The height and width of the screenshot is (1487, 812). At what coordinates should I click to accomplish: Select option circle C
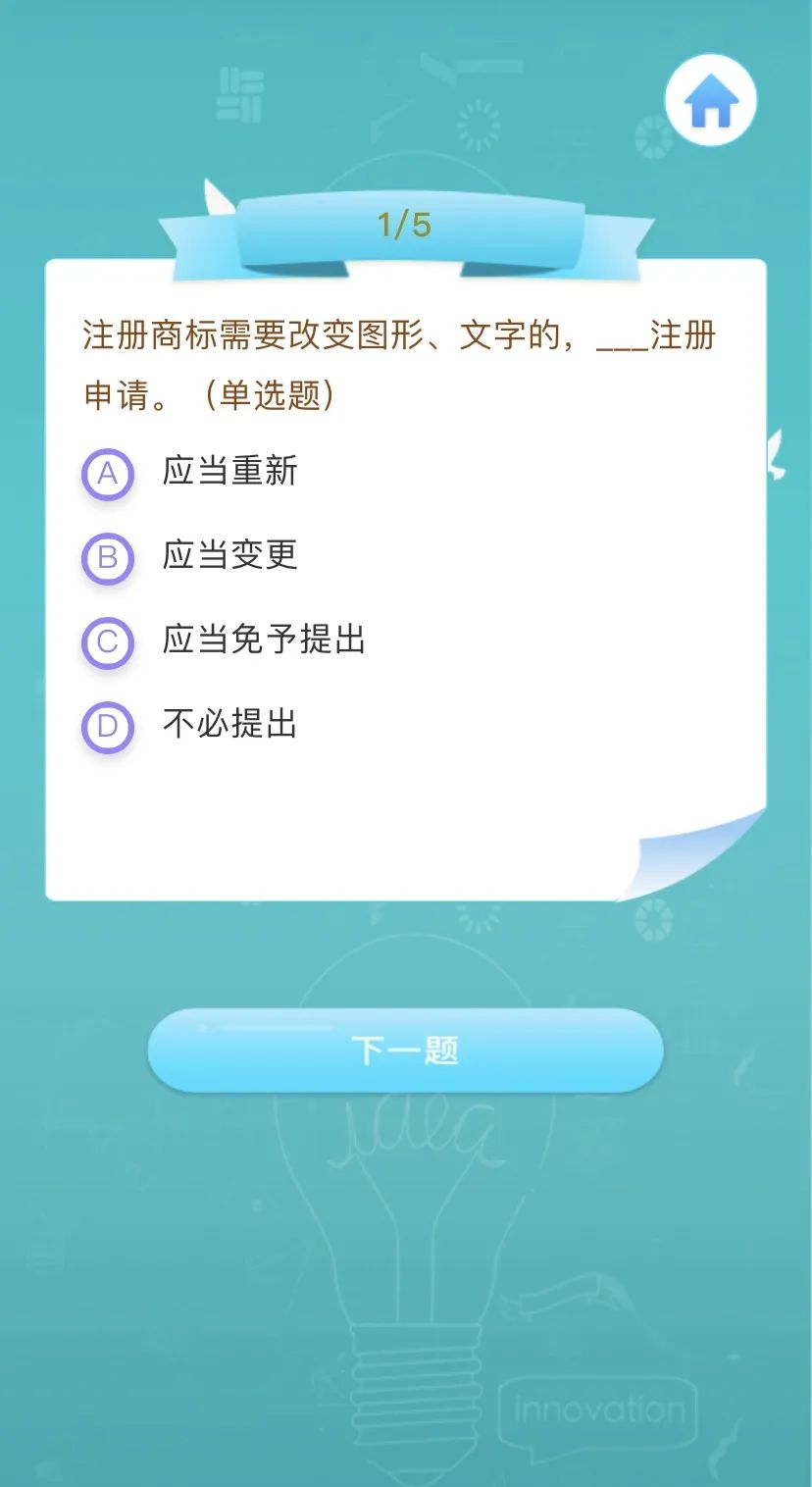coord(108,642)
